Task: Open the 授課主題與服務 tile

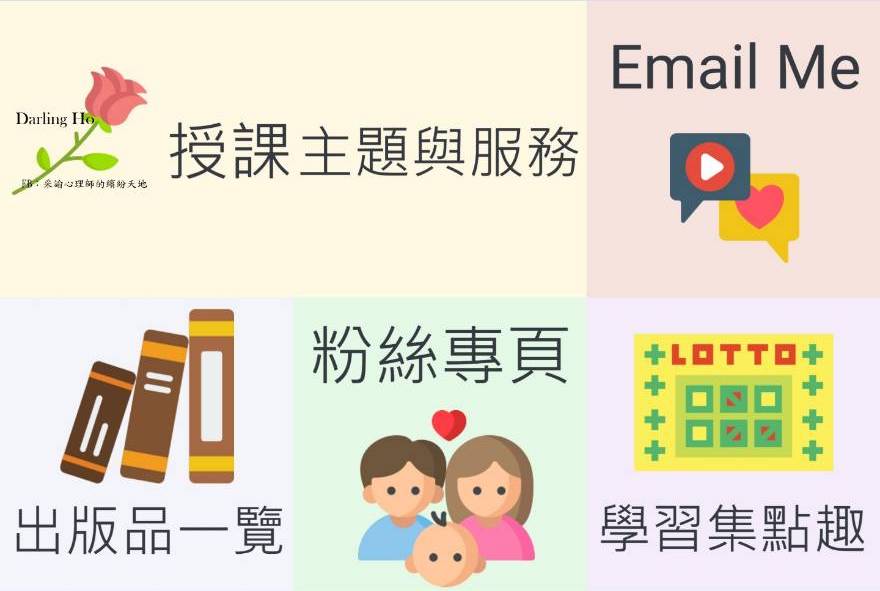Action: tap(293, 149)
